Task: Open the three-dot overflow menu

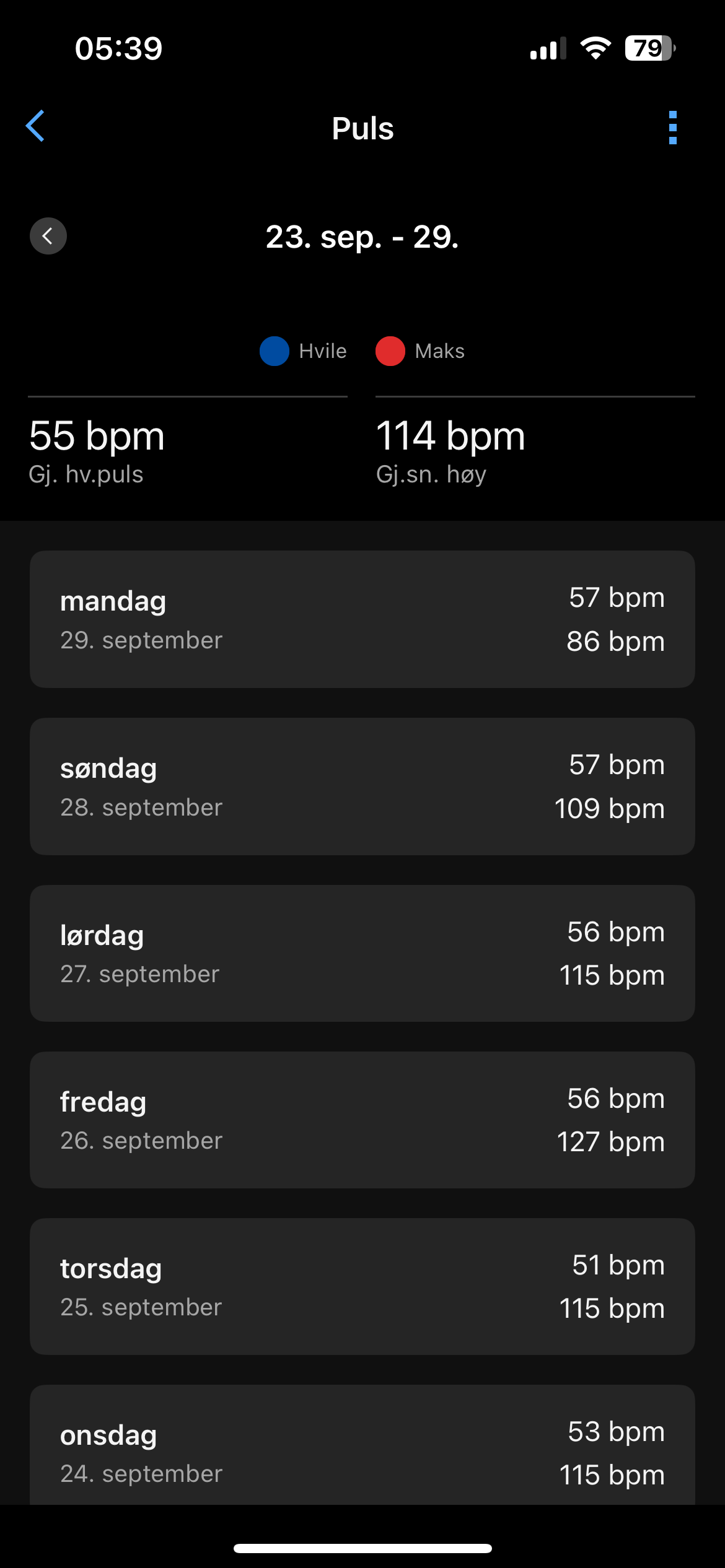Action: [x=672, y=128]
